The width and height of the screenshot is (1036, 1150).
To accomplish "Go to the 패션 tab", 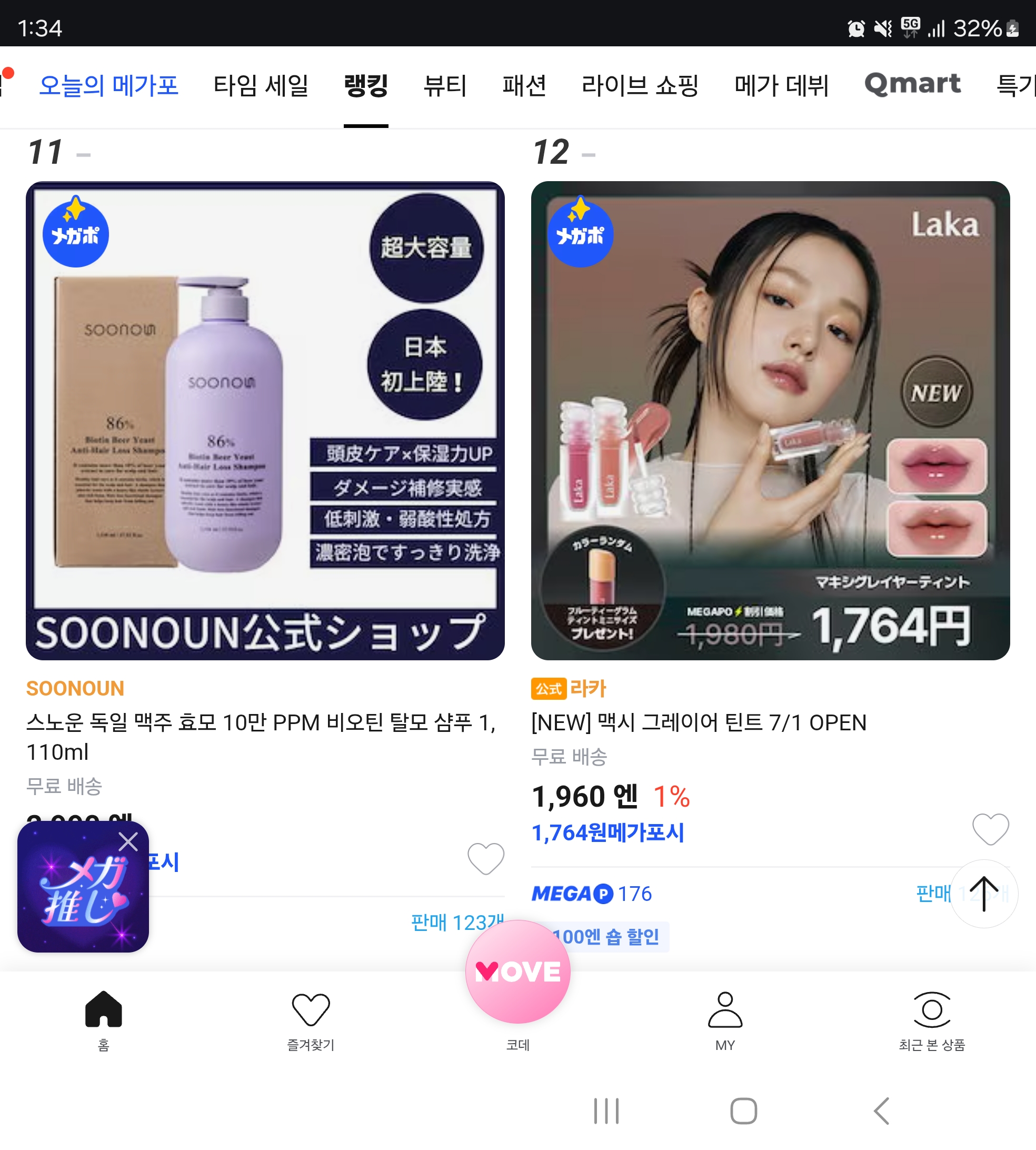I will (524, 86).
